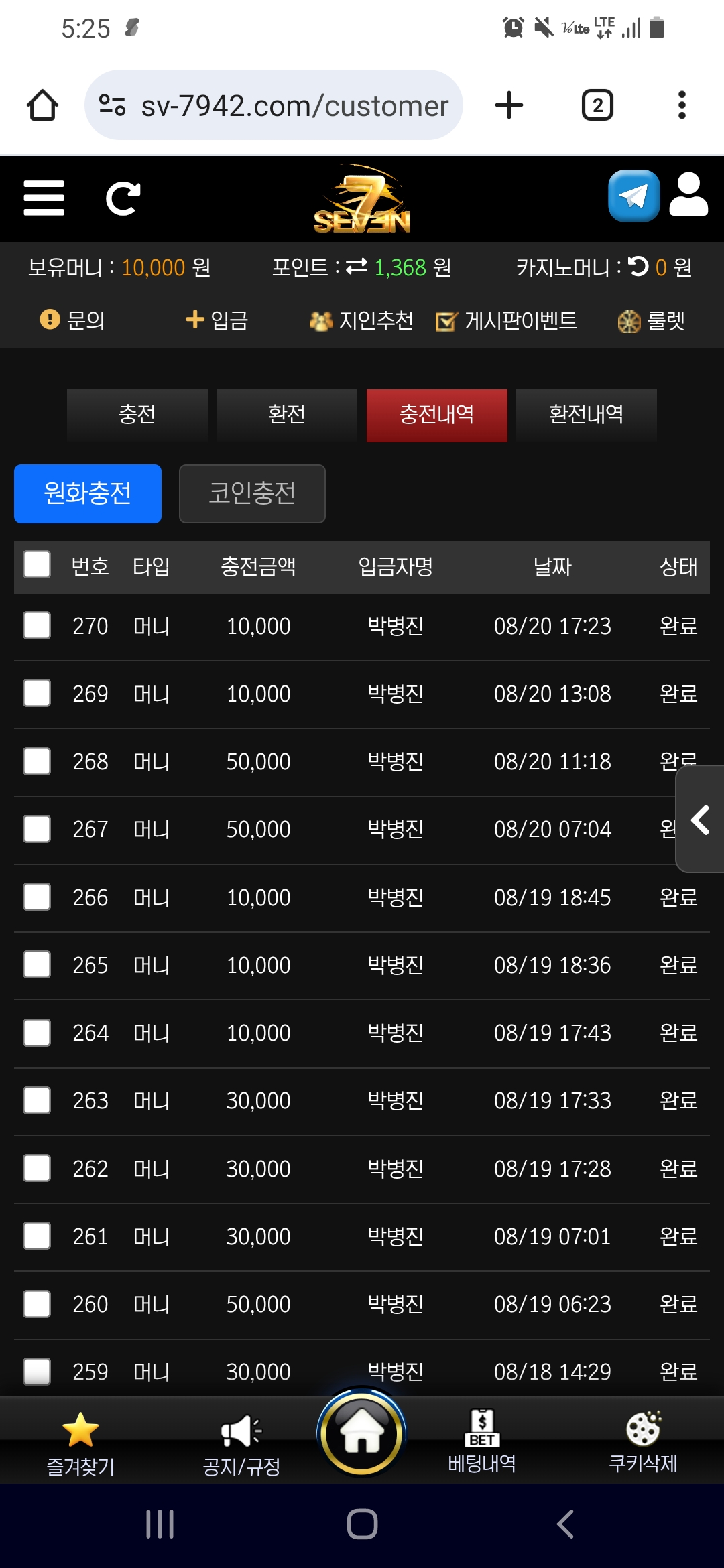Tap the refresh icon in the site header

[x=123, y=198]
